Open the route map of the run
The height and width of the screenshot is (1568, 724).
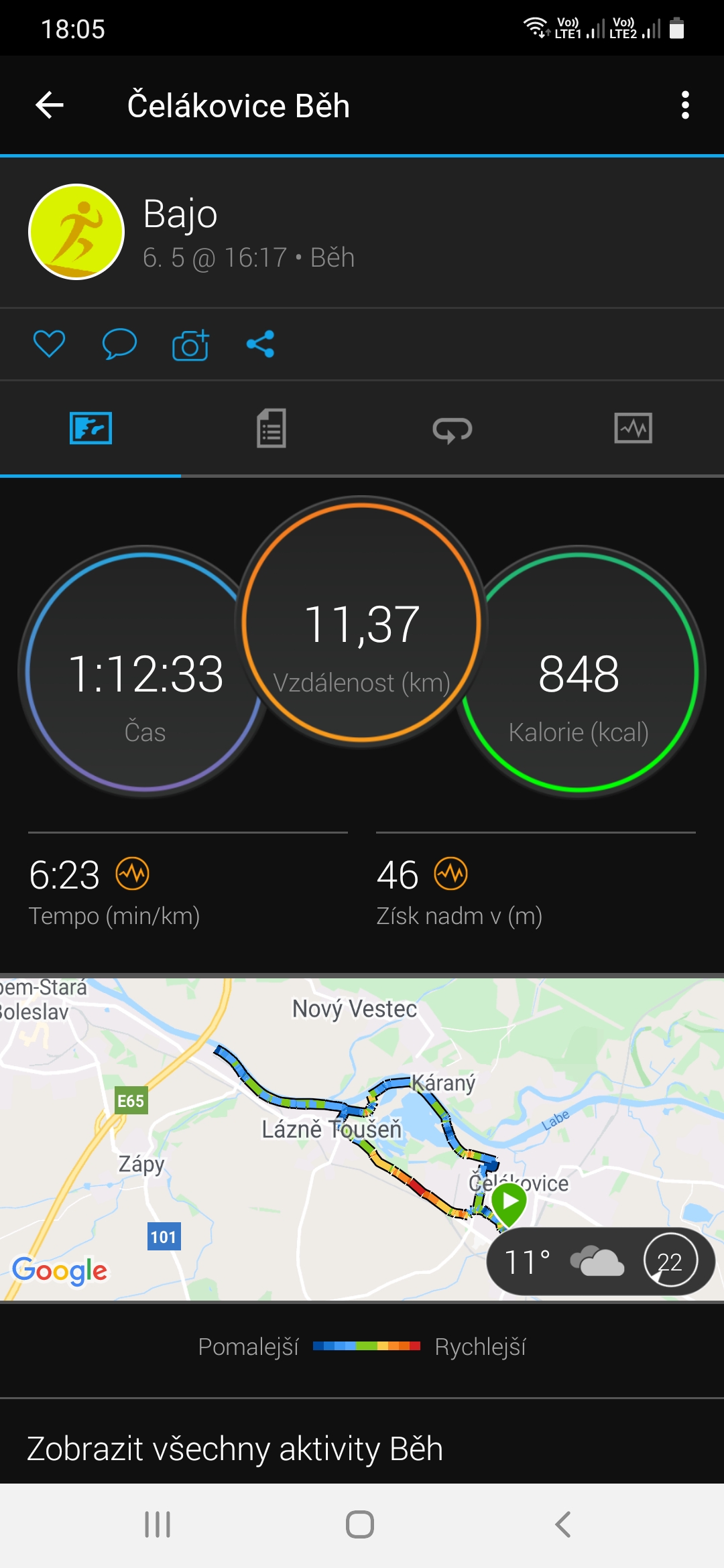pos(362,1137)
